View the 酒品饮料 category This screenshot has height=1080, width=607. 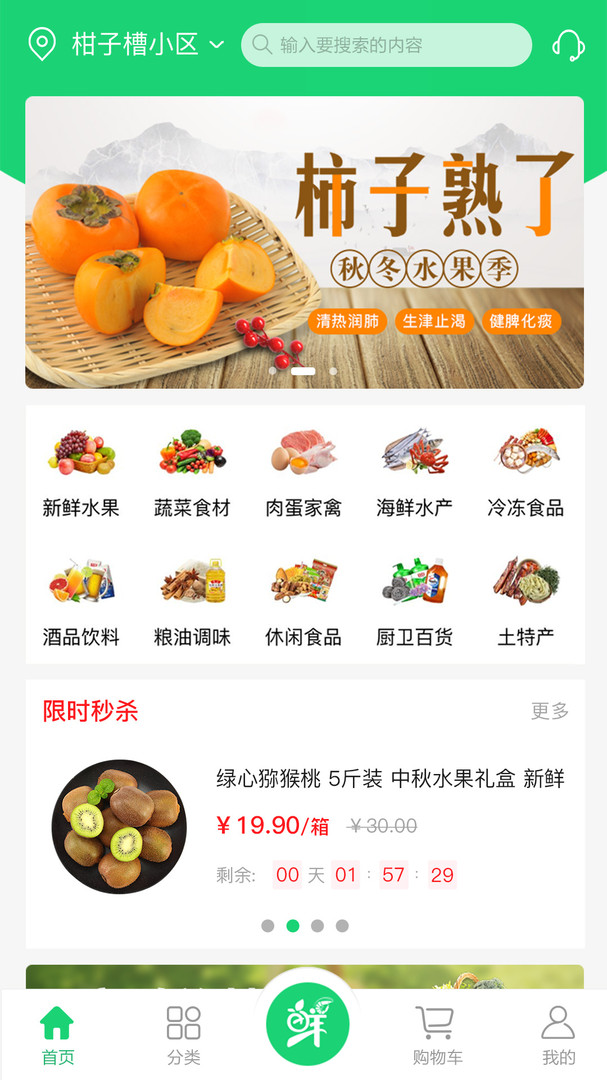[81, 602]
